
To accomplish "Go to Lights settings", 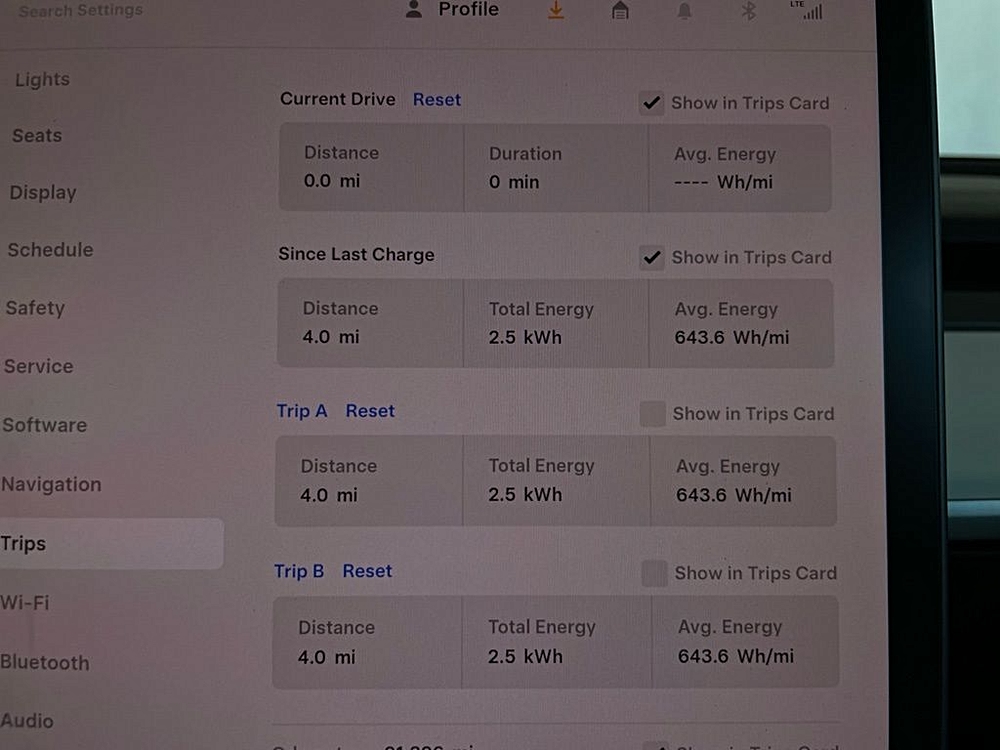I will tap(42, 80).
